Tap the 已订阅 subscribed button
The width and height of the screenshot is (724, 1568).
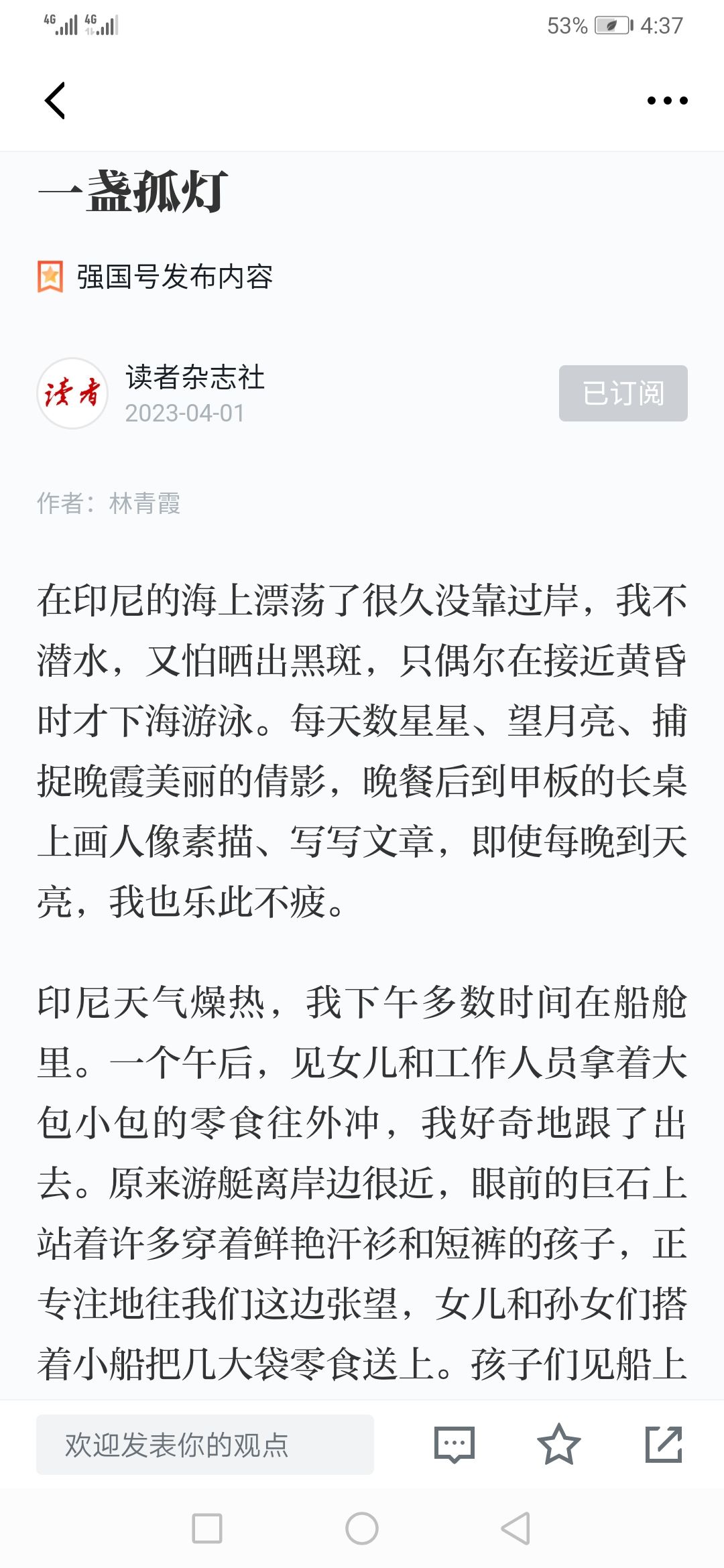(x=623, y=393)
